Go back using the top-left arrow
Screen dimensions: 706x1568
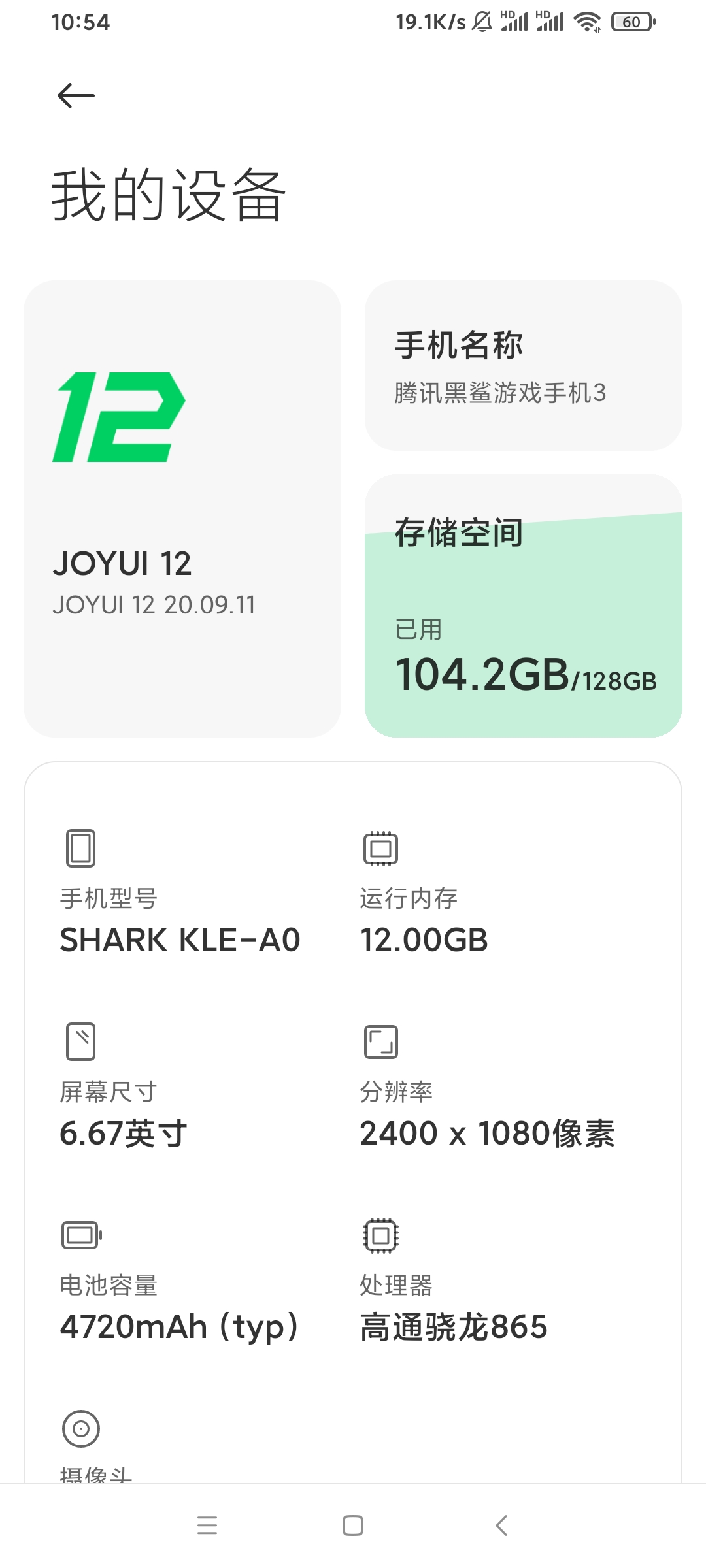(76, 96)
